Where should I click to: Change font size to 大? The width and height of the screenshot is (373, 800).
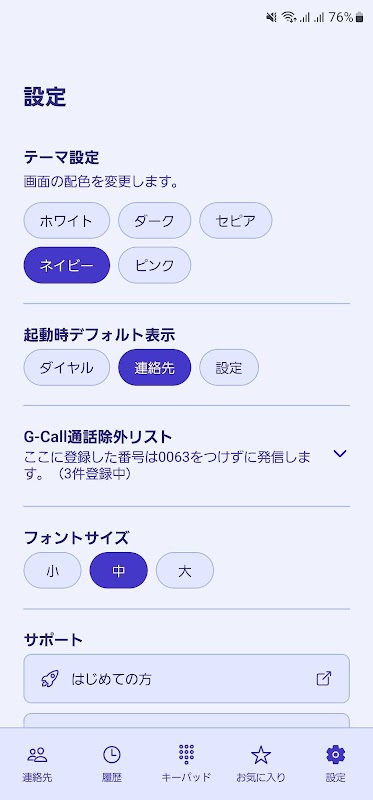[185, 570]
